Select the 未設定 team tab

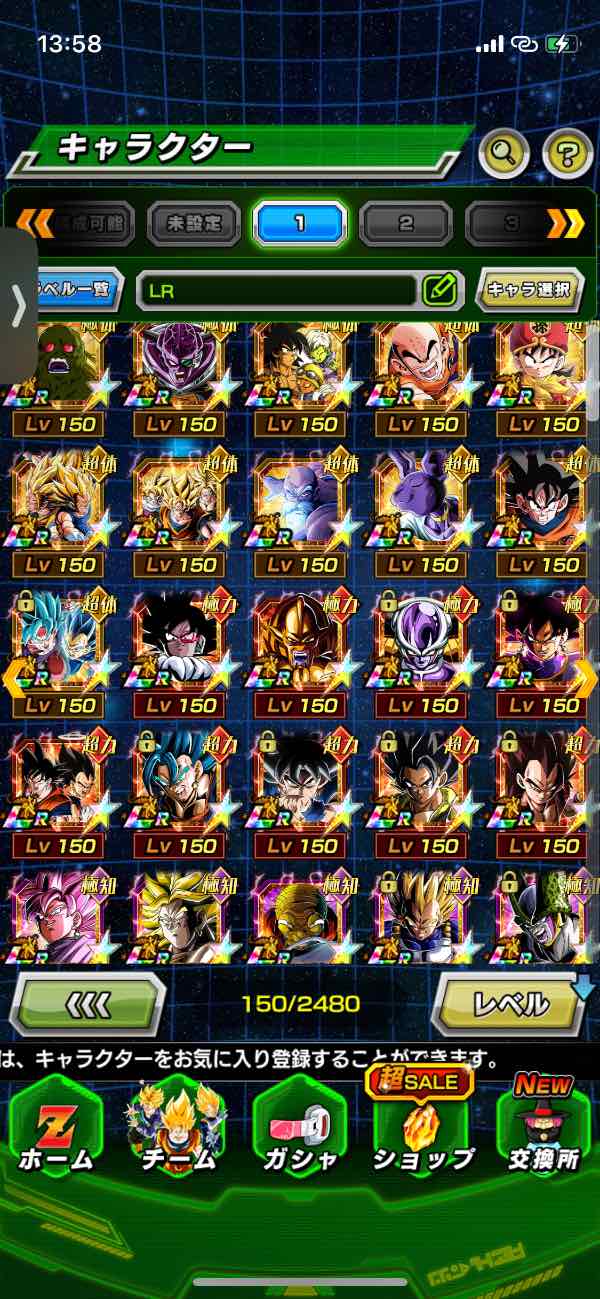click(x=194, y=223)
